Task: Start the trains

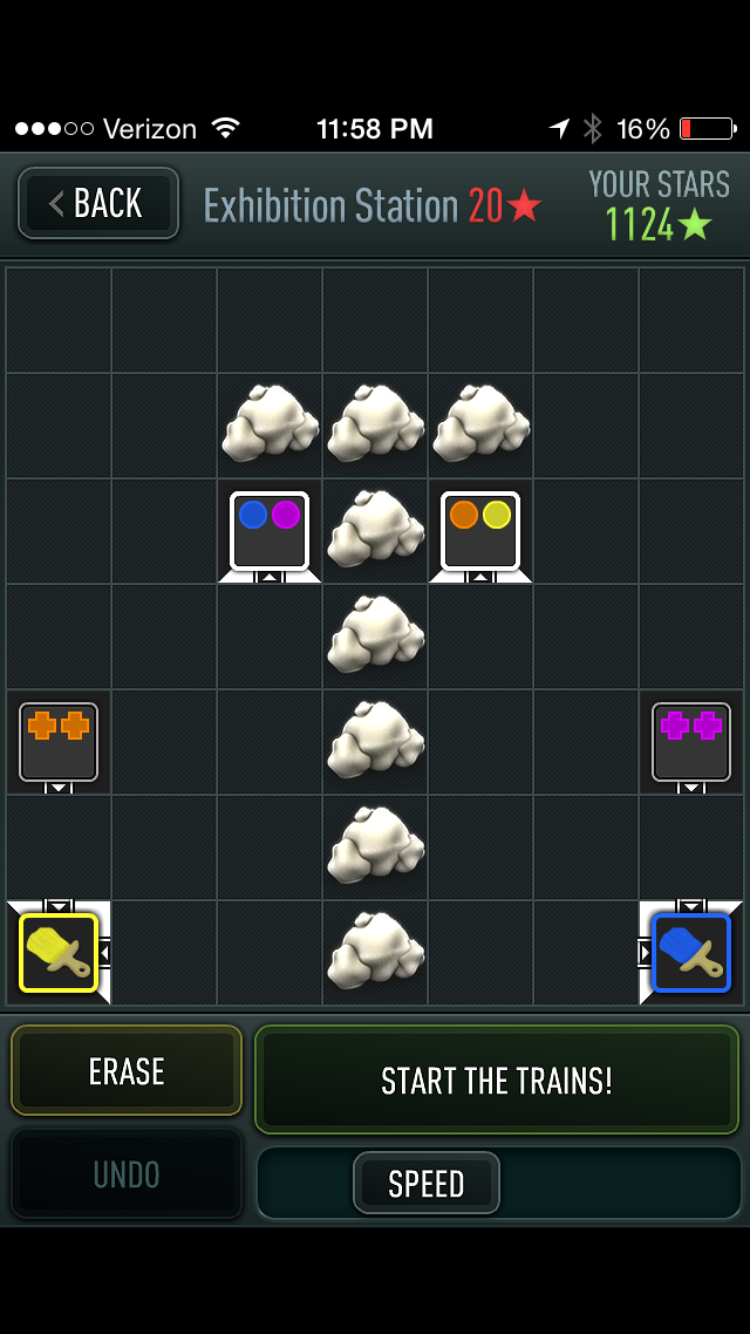Action: coord(497,1080)
